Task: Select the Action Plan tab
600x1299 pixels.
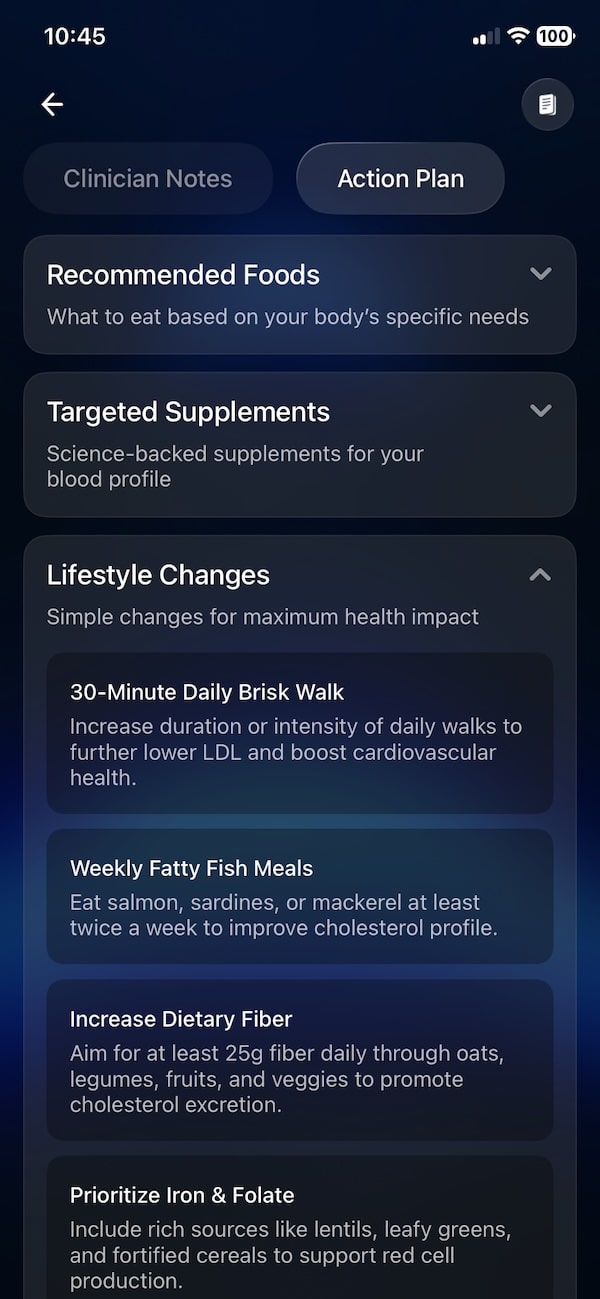Action: (400, 179)
